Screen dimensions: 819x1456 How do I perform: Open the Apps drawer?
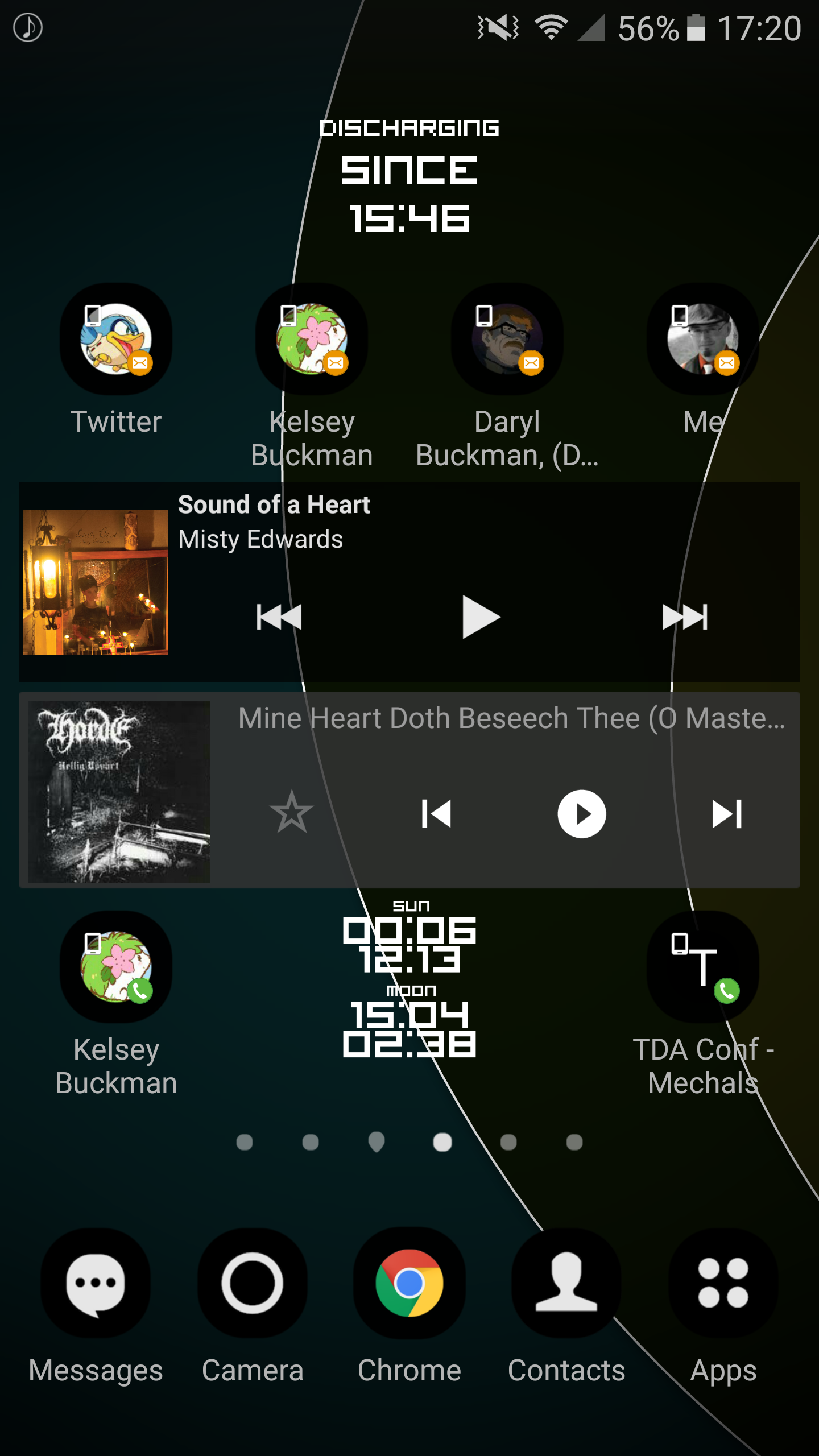[723, 1284]
